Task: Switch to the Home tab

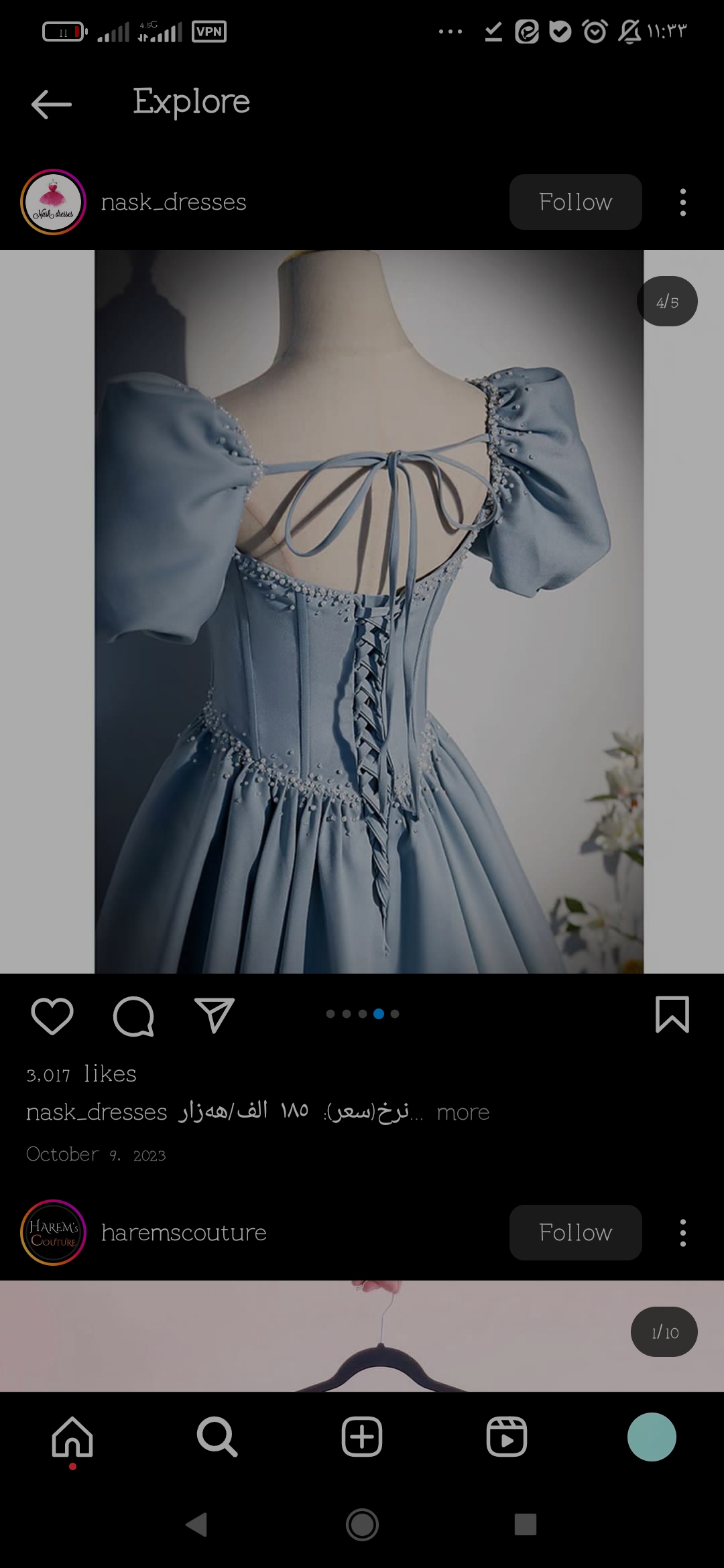Action: 72,1437
